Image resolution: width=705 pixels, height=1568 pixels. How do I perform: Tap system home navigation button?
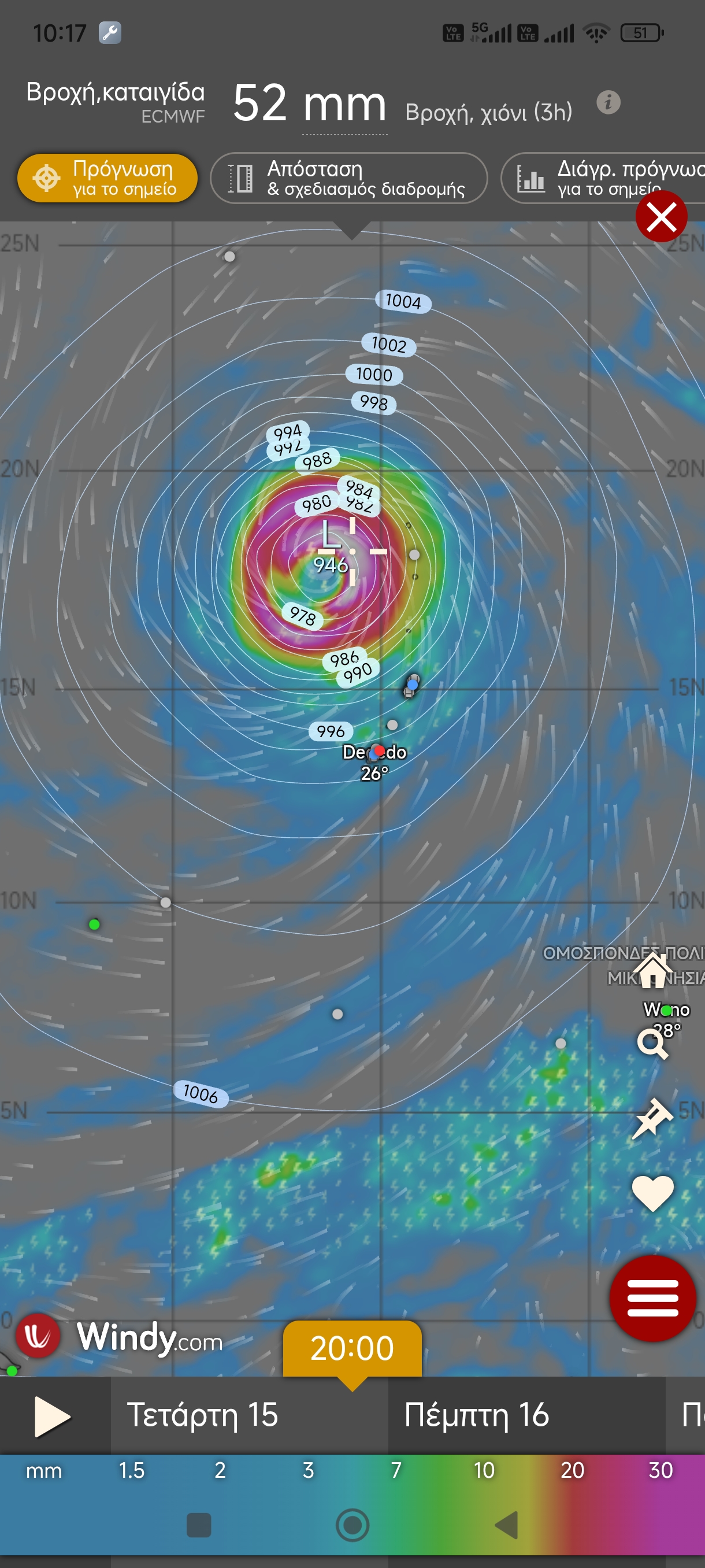(x=352, y=1525)
